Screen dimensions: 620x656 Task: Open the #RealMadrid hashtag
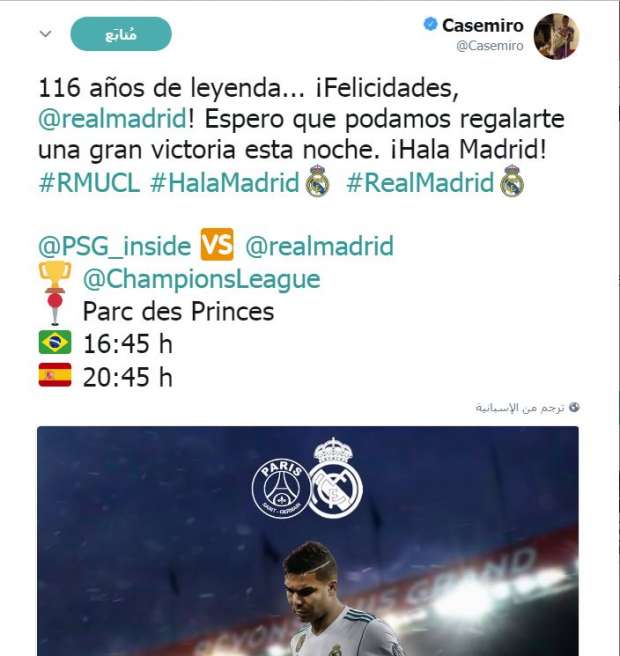(420, 183)
